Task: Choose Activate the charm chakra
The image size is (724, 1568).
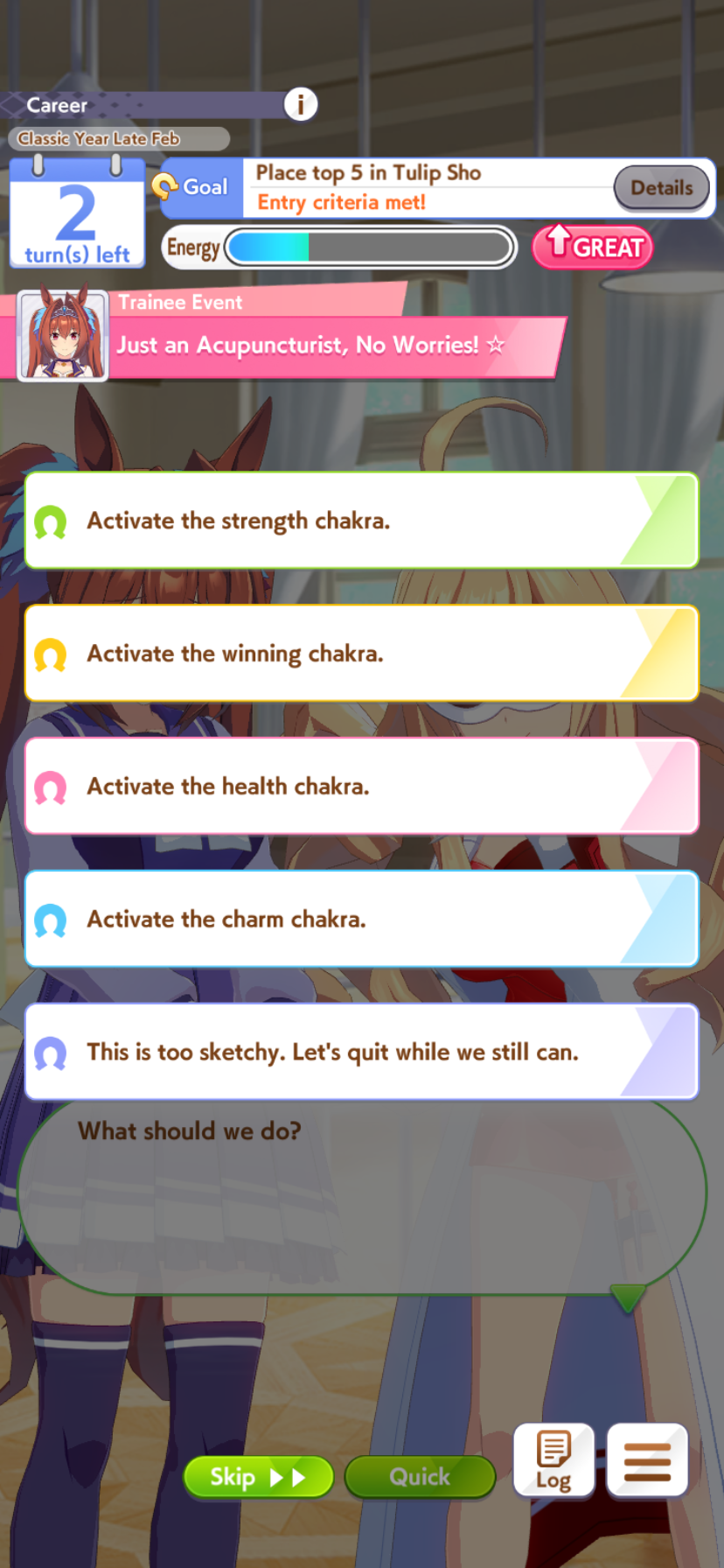Action: (362, 919)
